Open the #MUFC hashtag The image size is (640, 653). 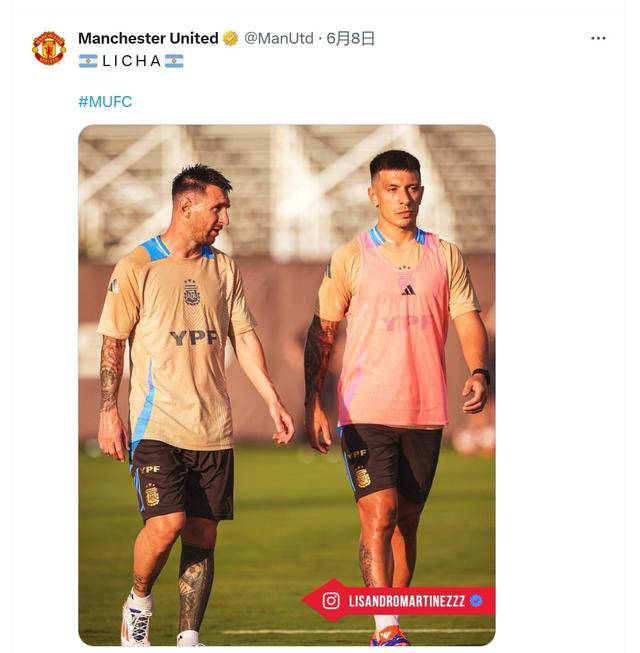pos(105,102)
